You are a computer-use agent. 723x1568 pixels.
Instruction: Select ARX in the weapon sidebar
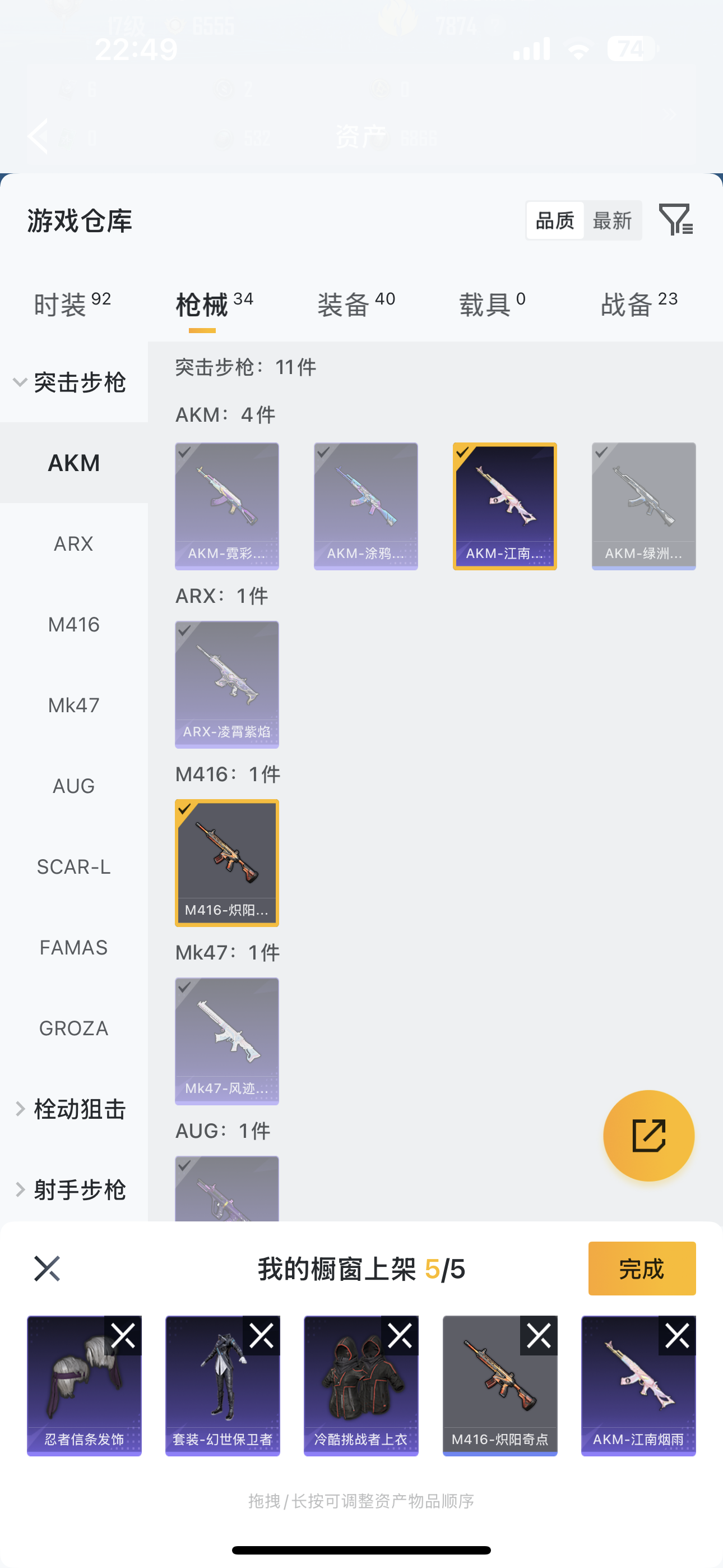[x=73, y=543]
